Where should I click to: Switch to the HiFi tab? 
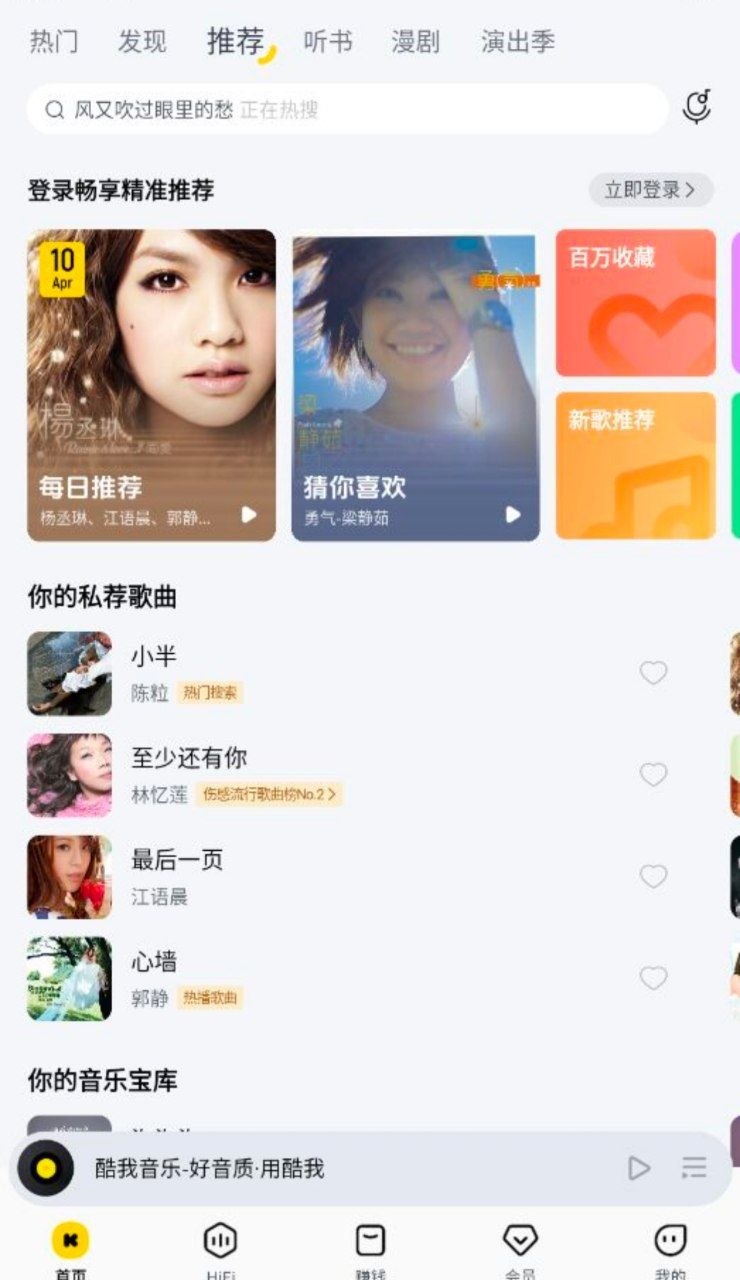tap(220, 1248)
